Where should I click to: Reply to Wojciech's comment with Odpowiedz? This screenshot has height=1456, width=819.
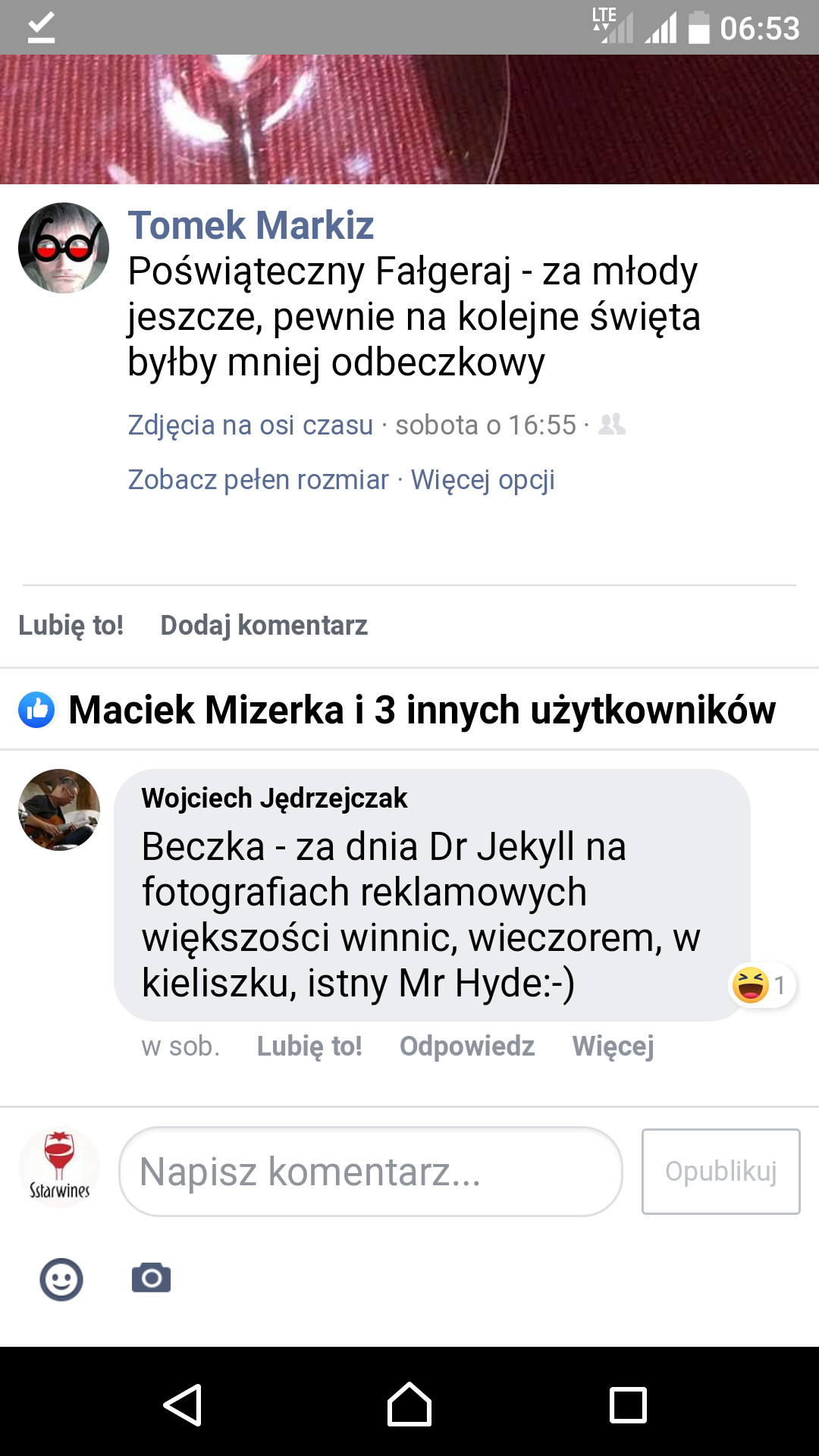click(x=467, y=1046)
